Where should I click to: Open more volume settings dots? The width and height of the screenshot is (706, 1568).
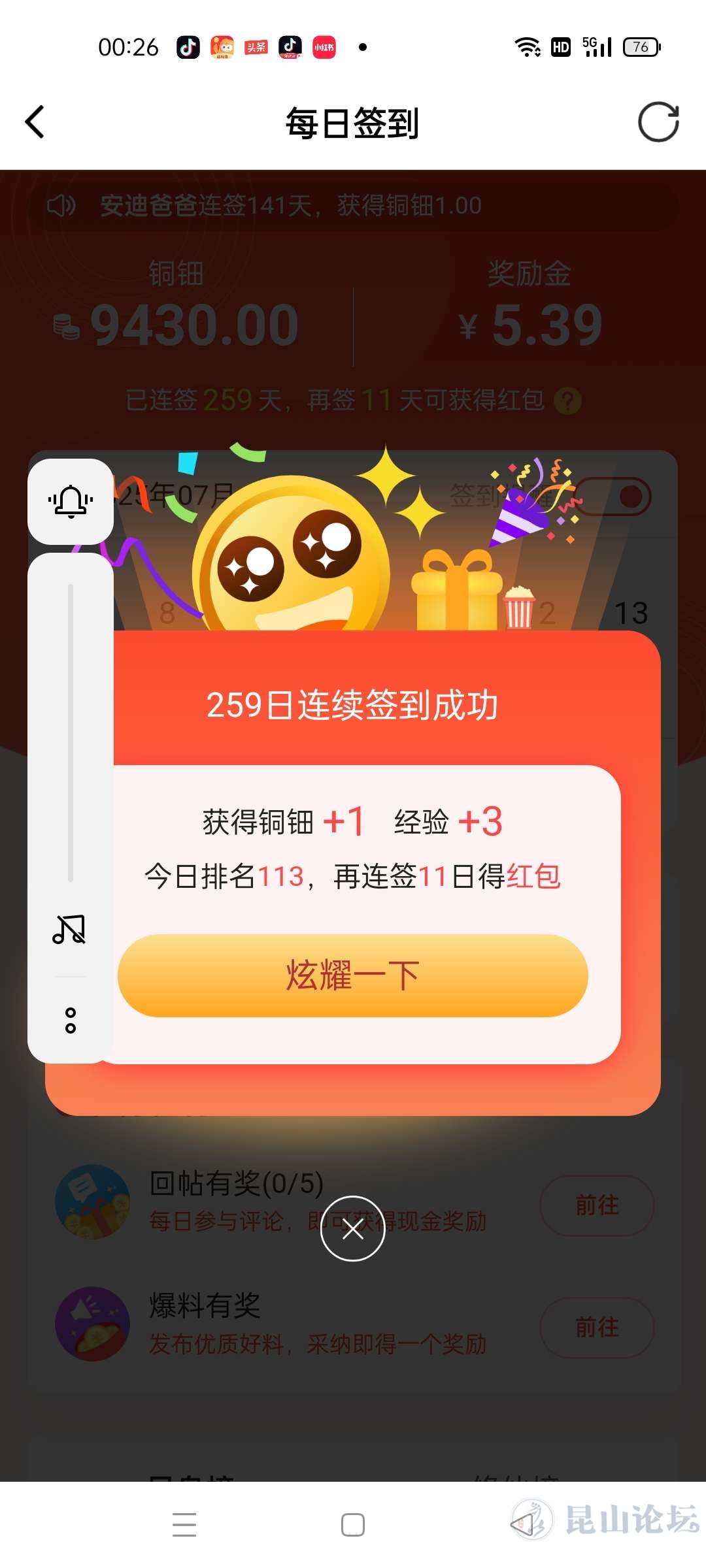(71, 1021)
